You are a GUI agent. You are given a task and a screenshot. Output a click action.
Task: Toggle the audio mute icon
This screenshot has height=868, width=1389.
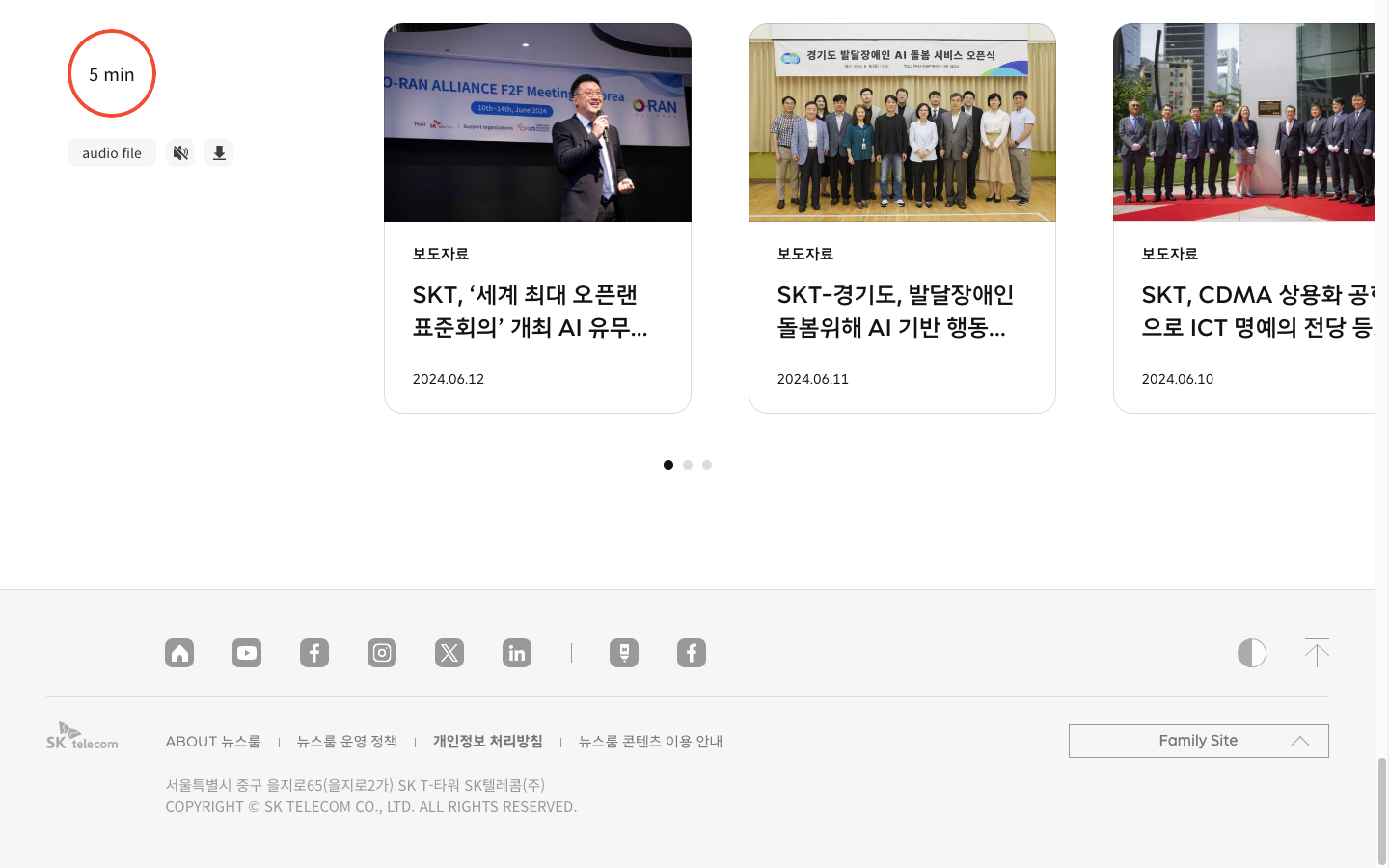pos(180,152)
